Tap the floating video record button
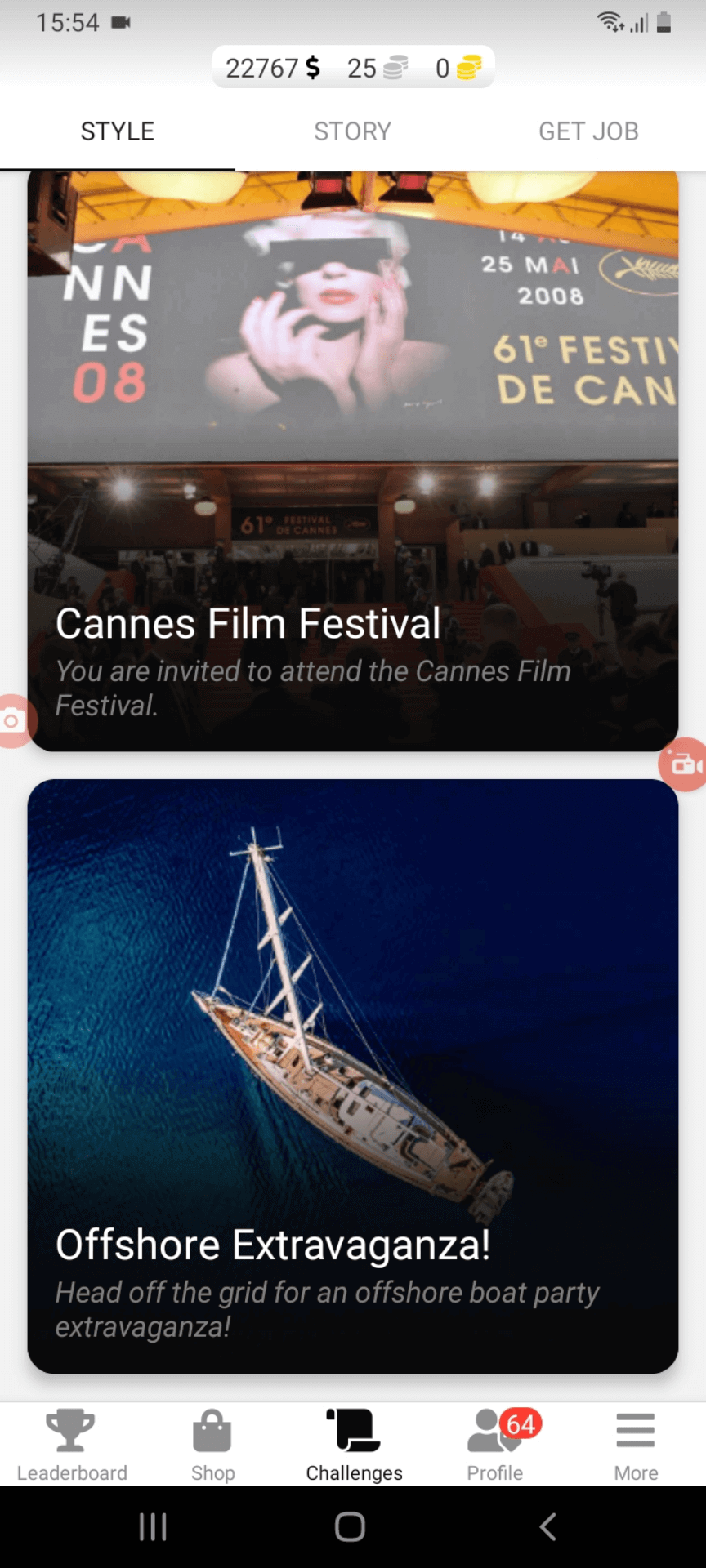 pyautogui.click(x=683, y=764)
